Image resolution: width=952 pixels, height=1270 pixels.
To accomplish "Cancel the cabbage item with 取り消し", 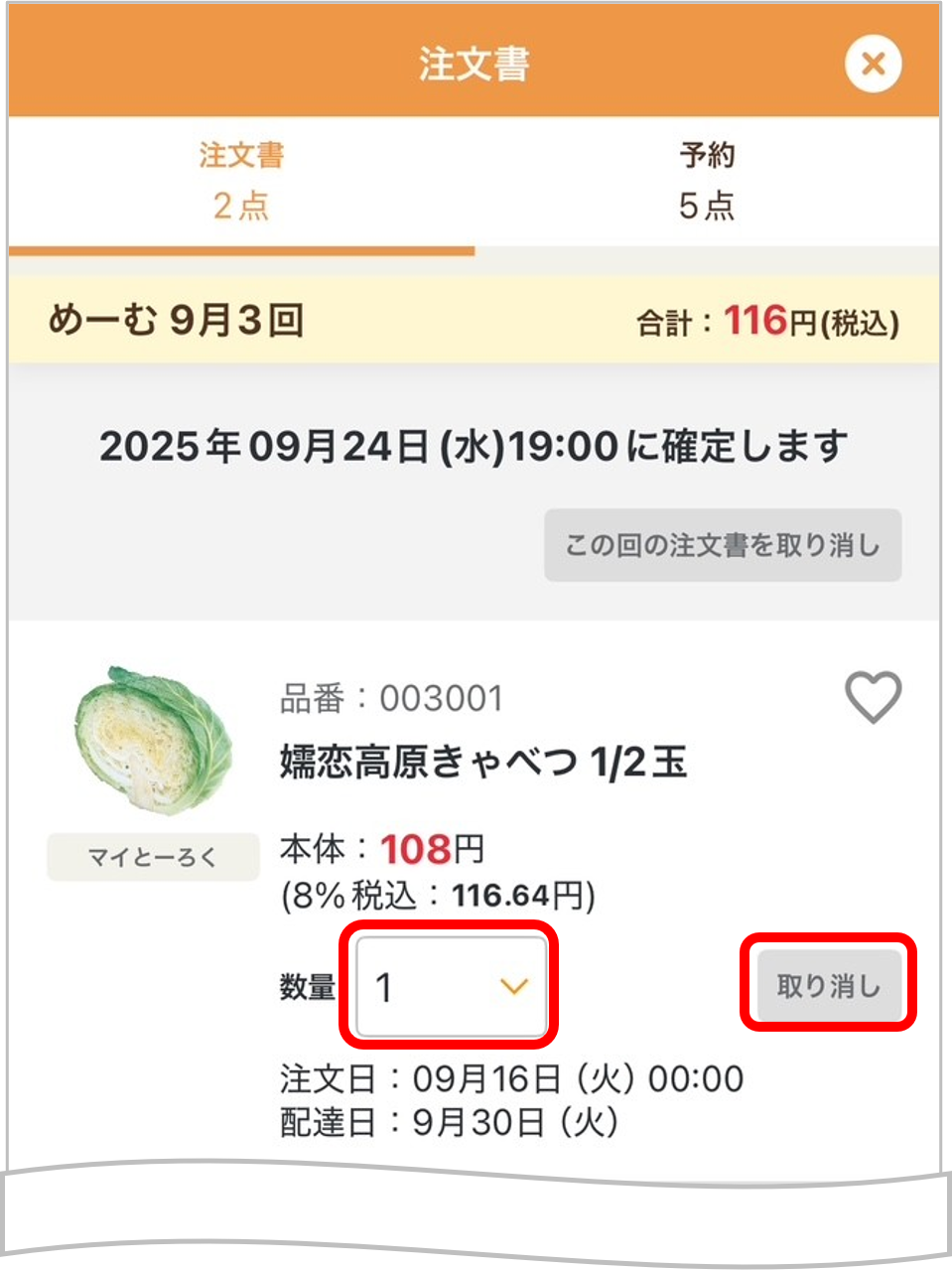I will point(828,985).
